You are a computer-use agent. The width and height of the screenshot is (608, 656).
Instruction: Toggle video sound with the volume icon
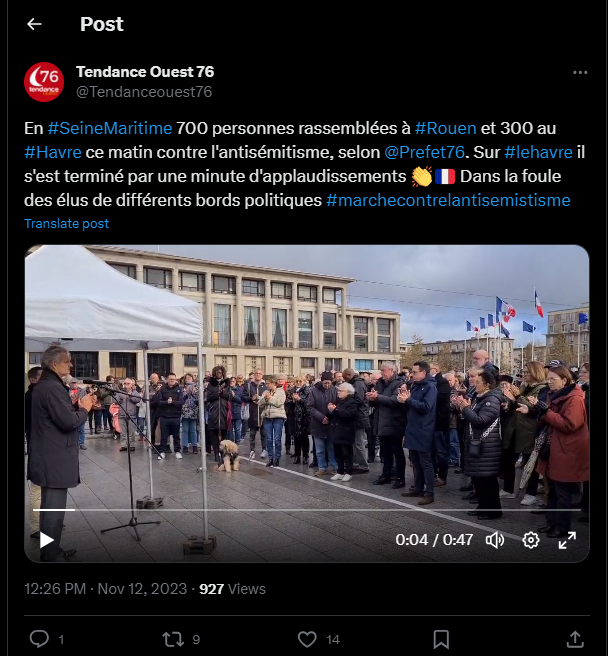point(495,540)
